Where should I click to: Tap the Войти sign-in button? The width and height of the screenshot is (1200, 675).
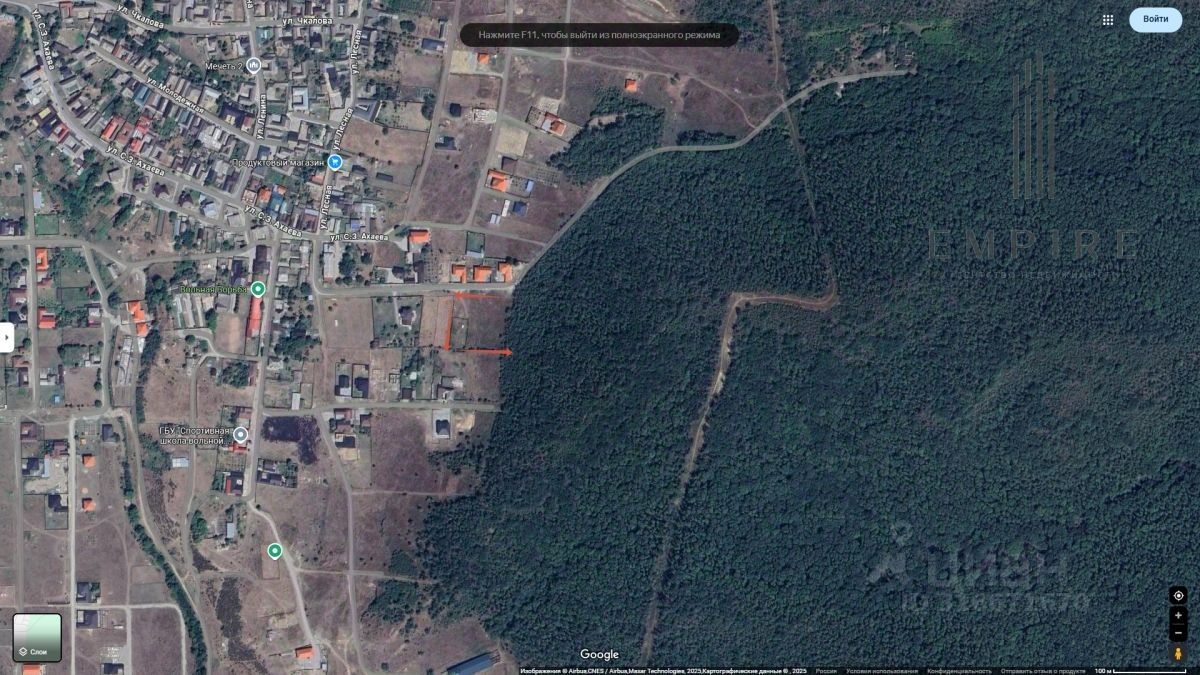[1155, 19]
